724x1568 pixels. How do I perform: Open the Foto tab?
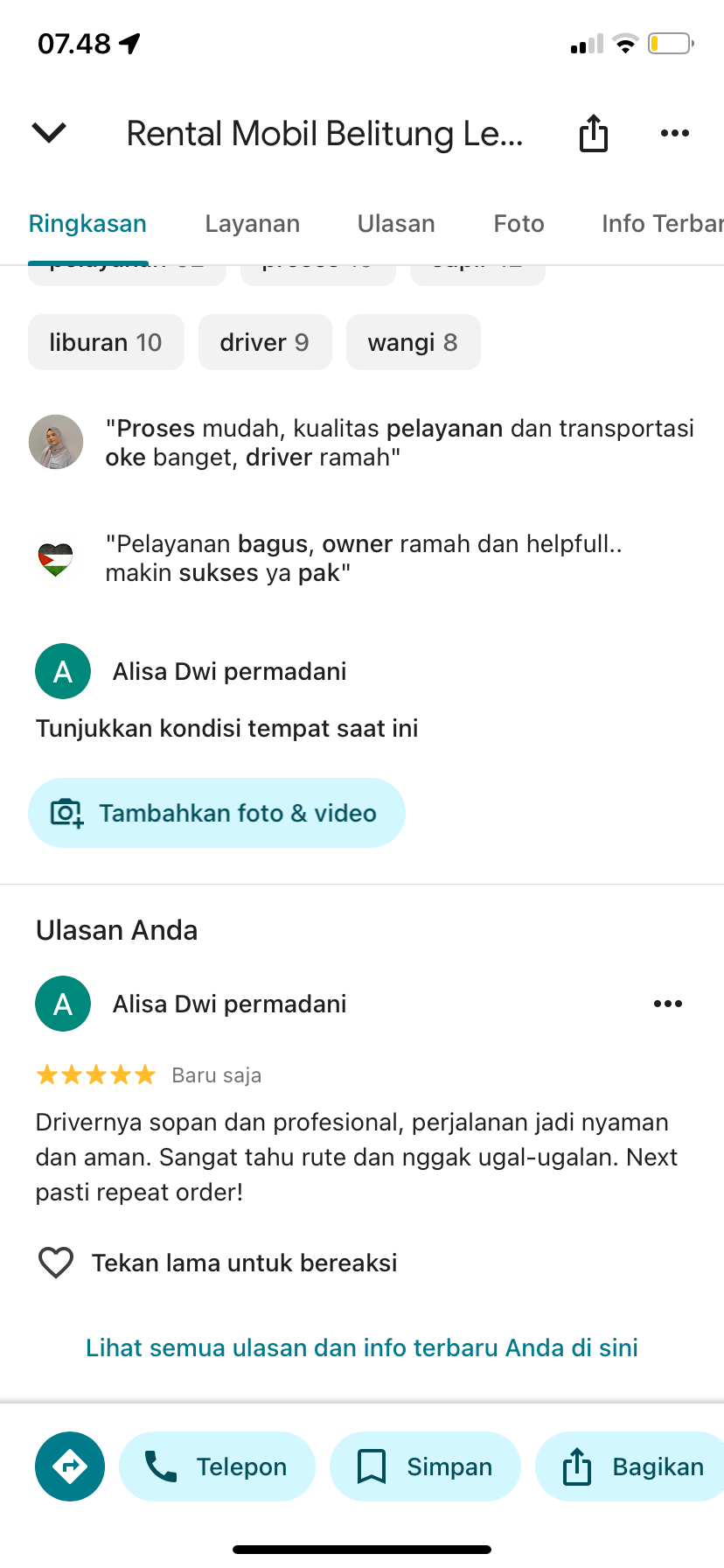coord(519,224)
